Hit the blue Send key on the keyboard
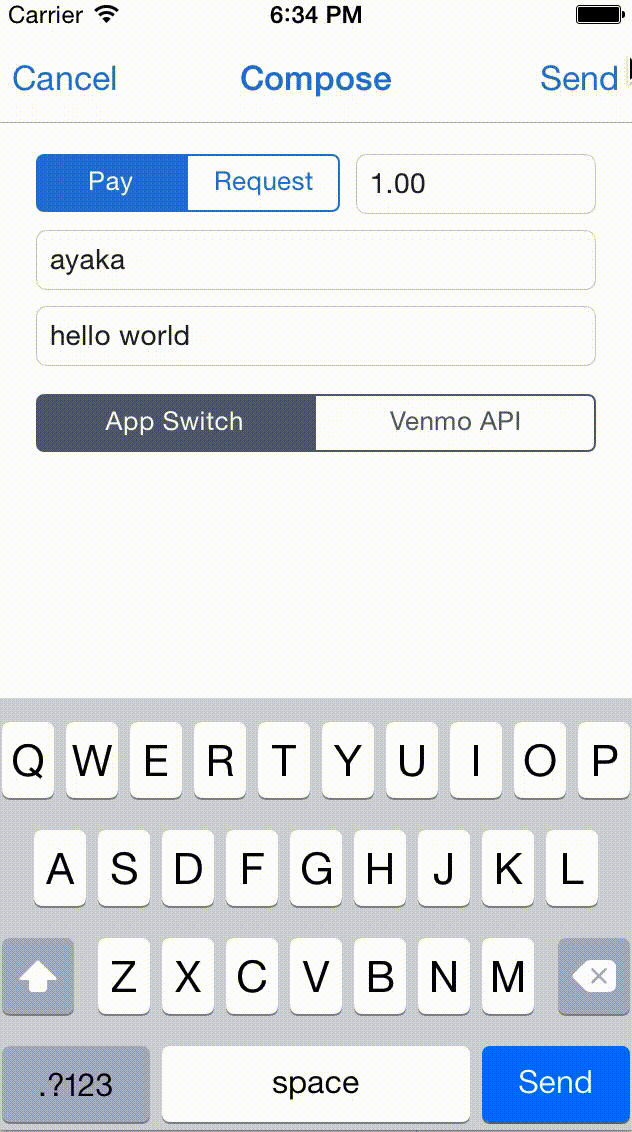Screen dimensions: 632x1132 [x=555, y=1084]
